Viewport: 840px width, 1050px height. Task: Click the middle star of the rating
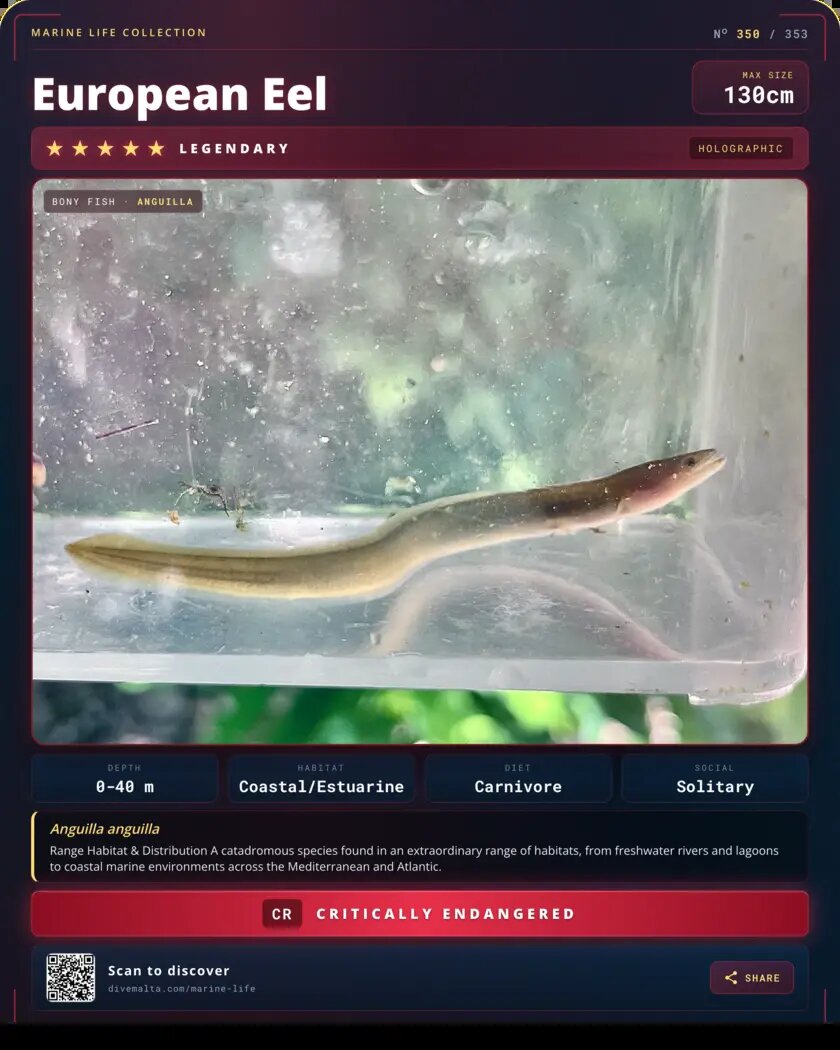107,148
